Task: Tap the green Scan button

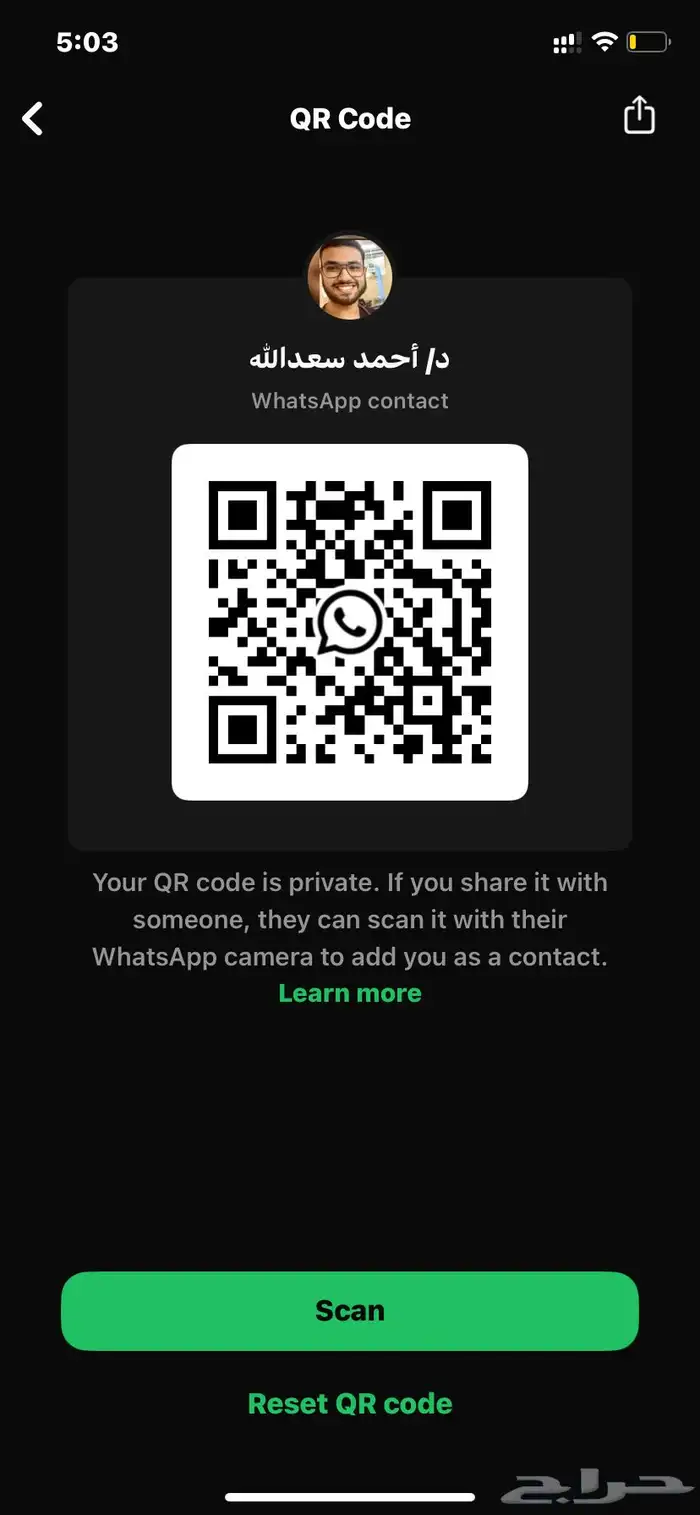Action: pyautogui.click(x=350, y=1311)
